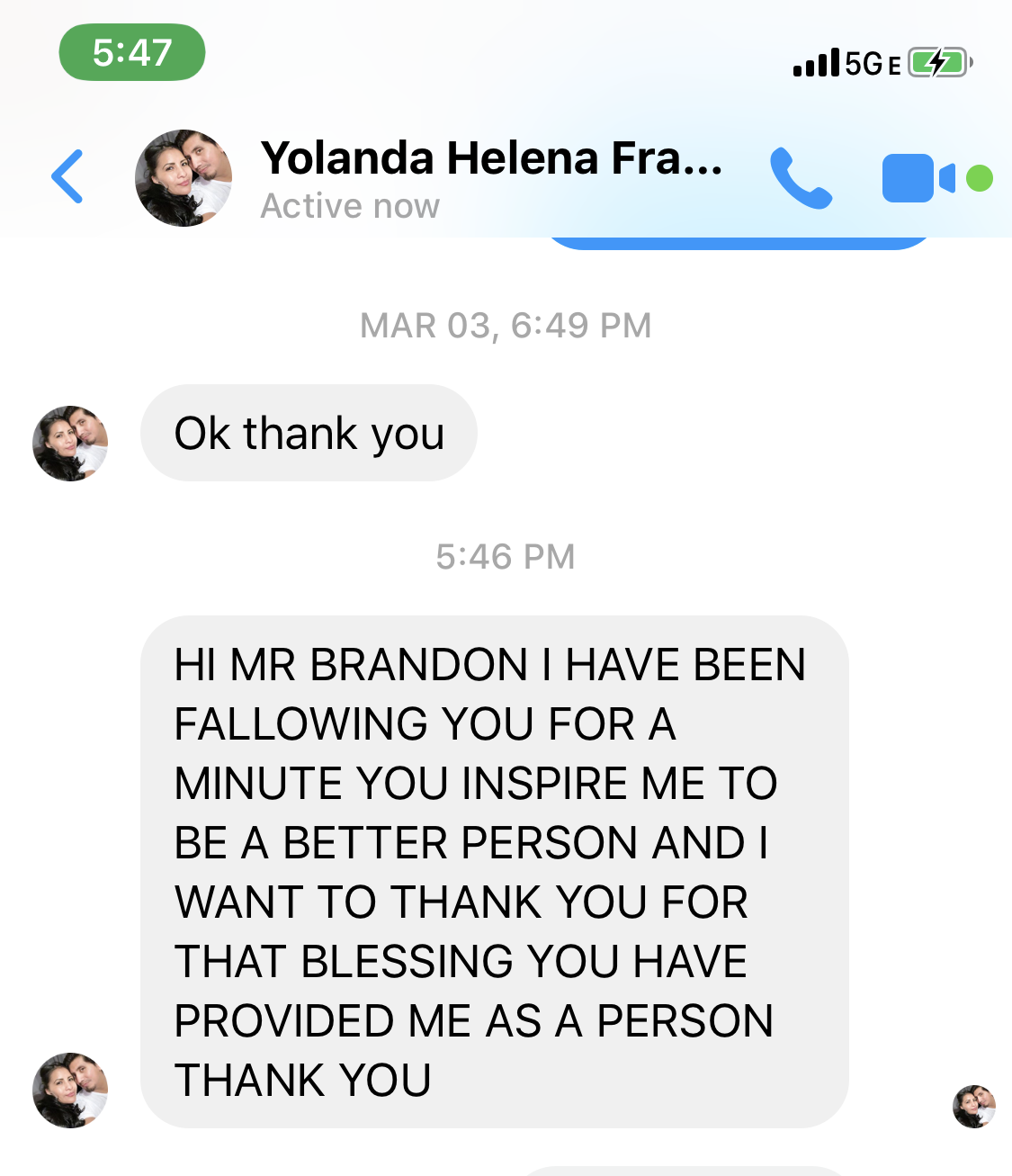Start a video call with Yolanda
This screenshot has height=1176, width=1012.
(918, 178)
